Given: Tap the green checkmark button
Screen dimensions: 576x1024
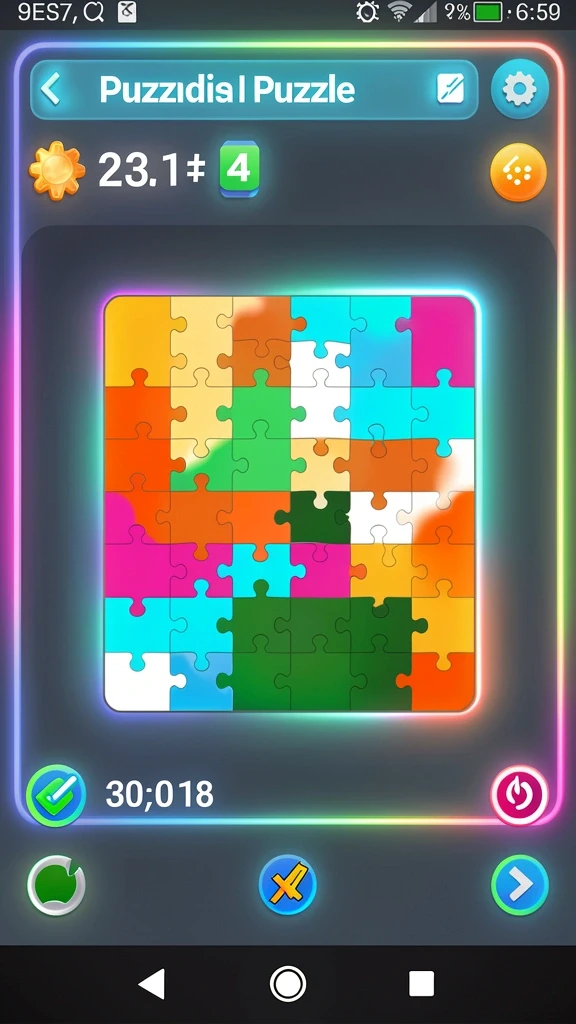Looking at the screenshot, I should pos(56,795).
